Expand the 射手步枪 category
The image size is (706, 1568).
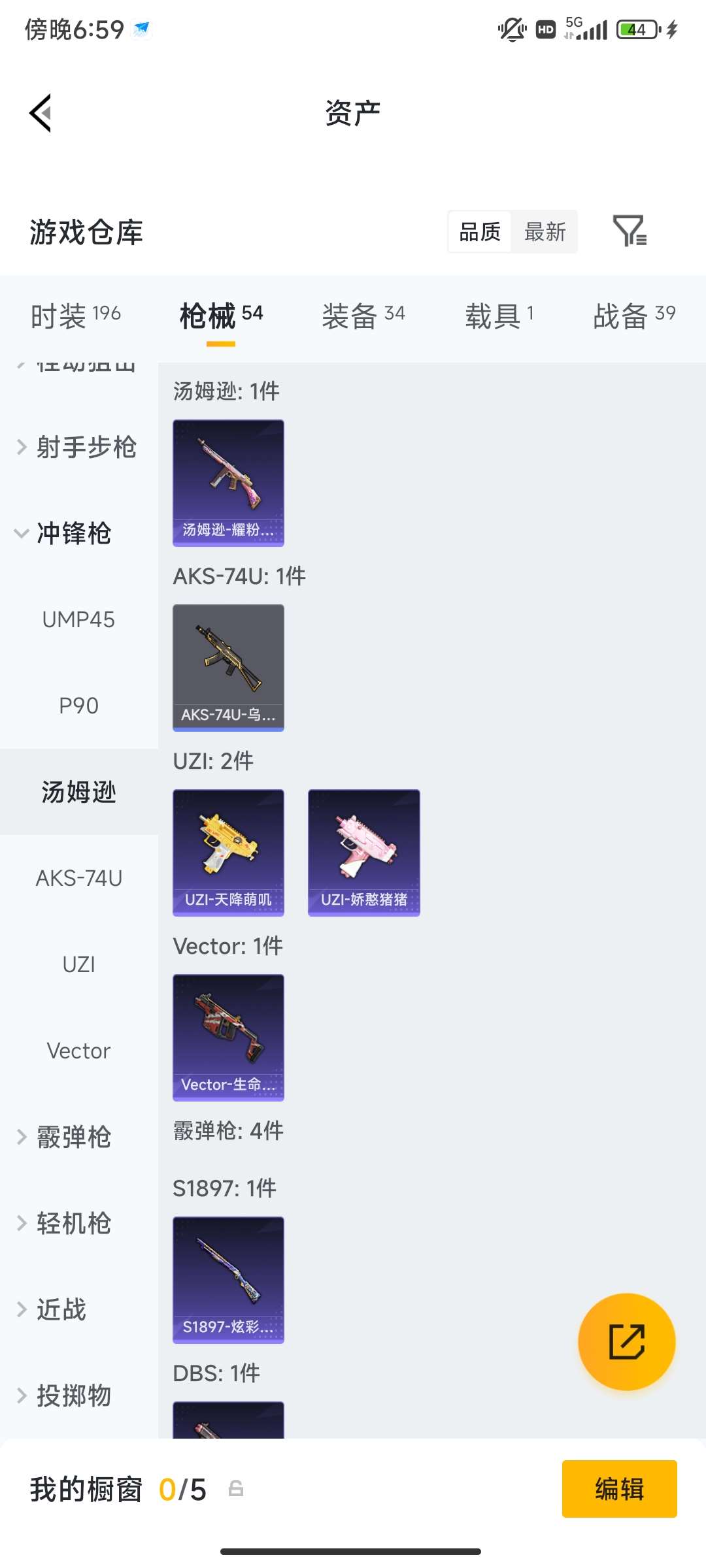pyautogui.click(x=78, y=447)
